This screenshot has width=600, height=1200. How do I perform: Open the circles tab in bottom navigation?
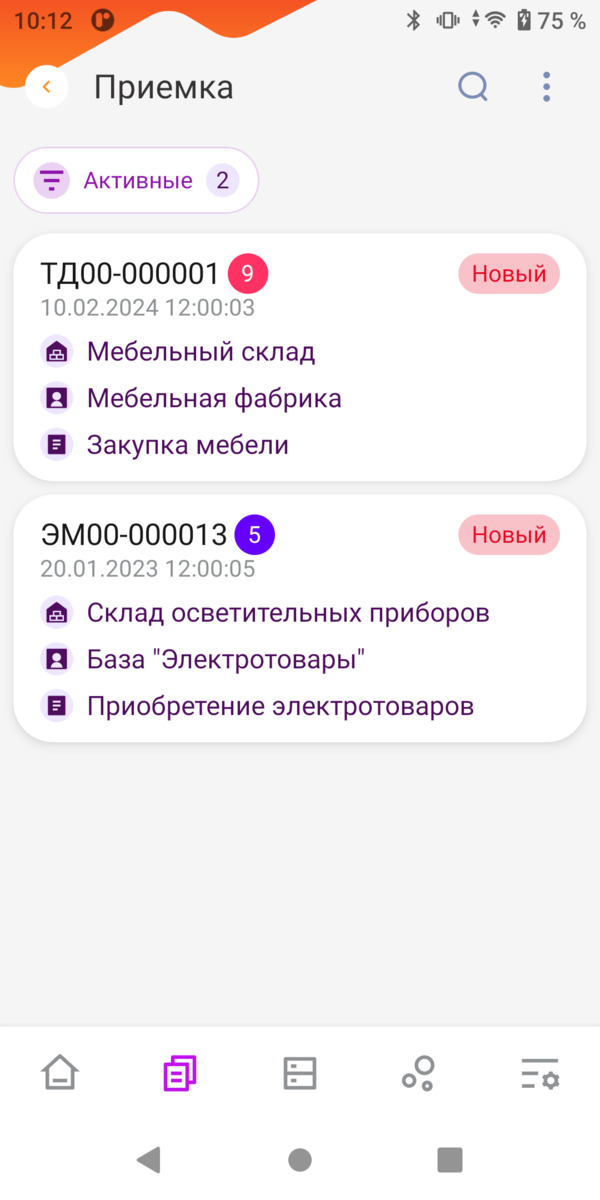click(x=419, y=1074)
